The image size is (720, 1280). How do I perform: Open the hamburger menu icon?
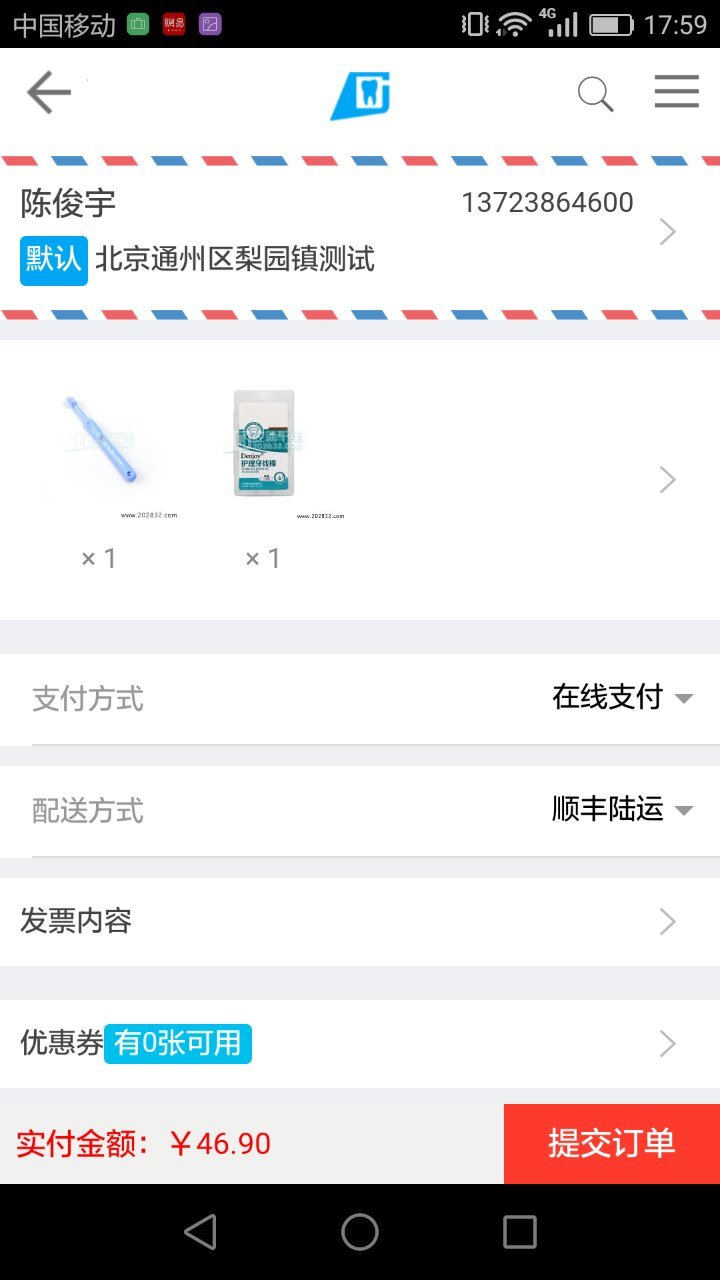tap(676, 91)
